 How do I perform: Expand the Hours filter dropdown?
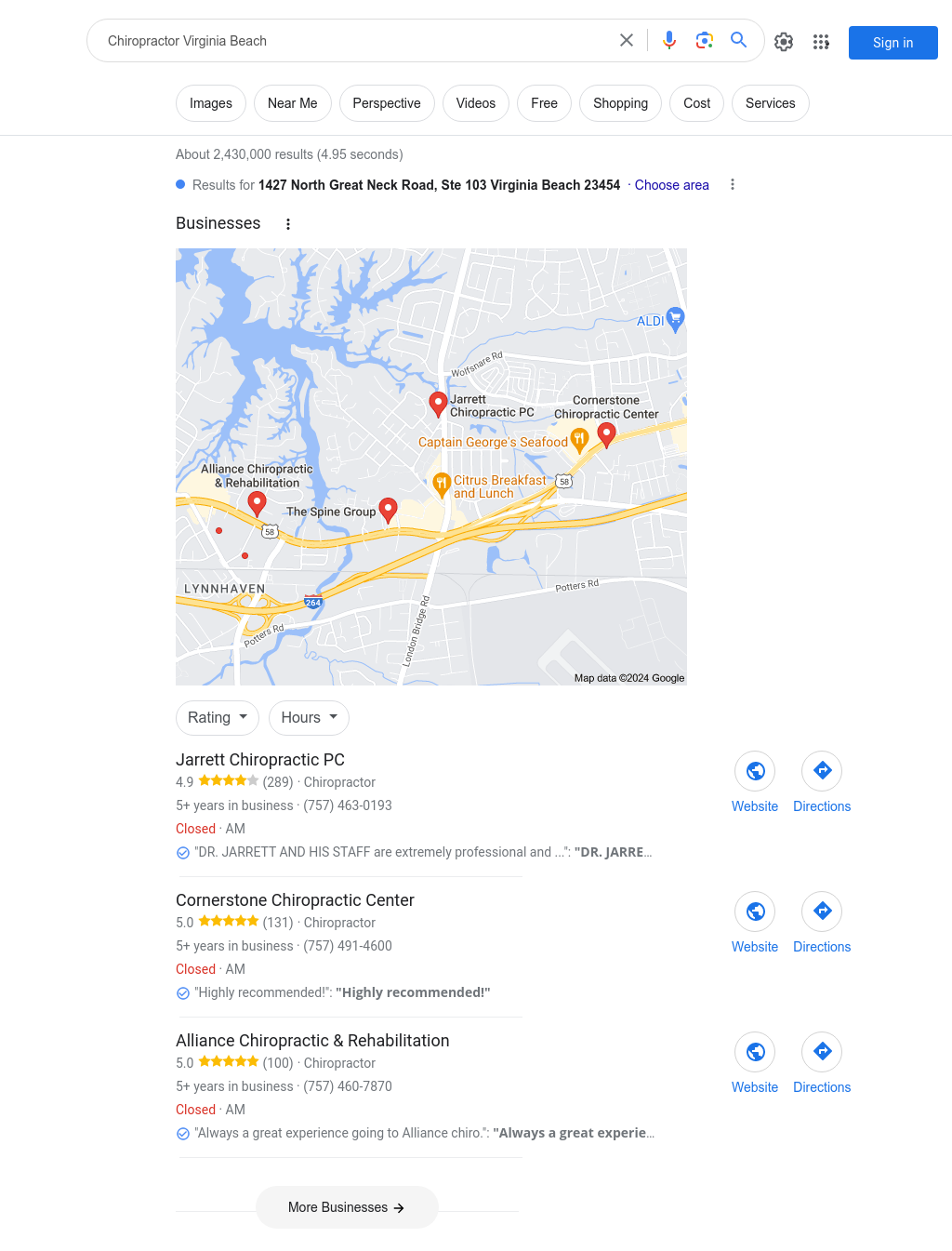[309, 718]
